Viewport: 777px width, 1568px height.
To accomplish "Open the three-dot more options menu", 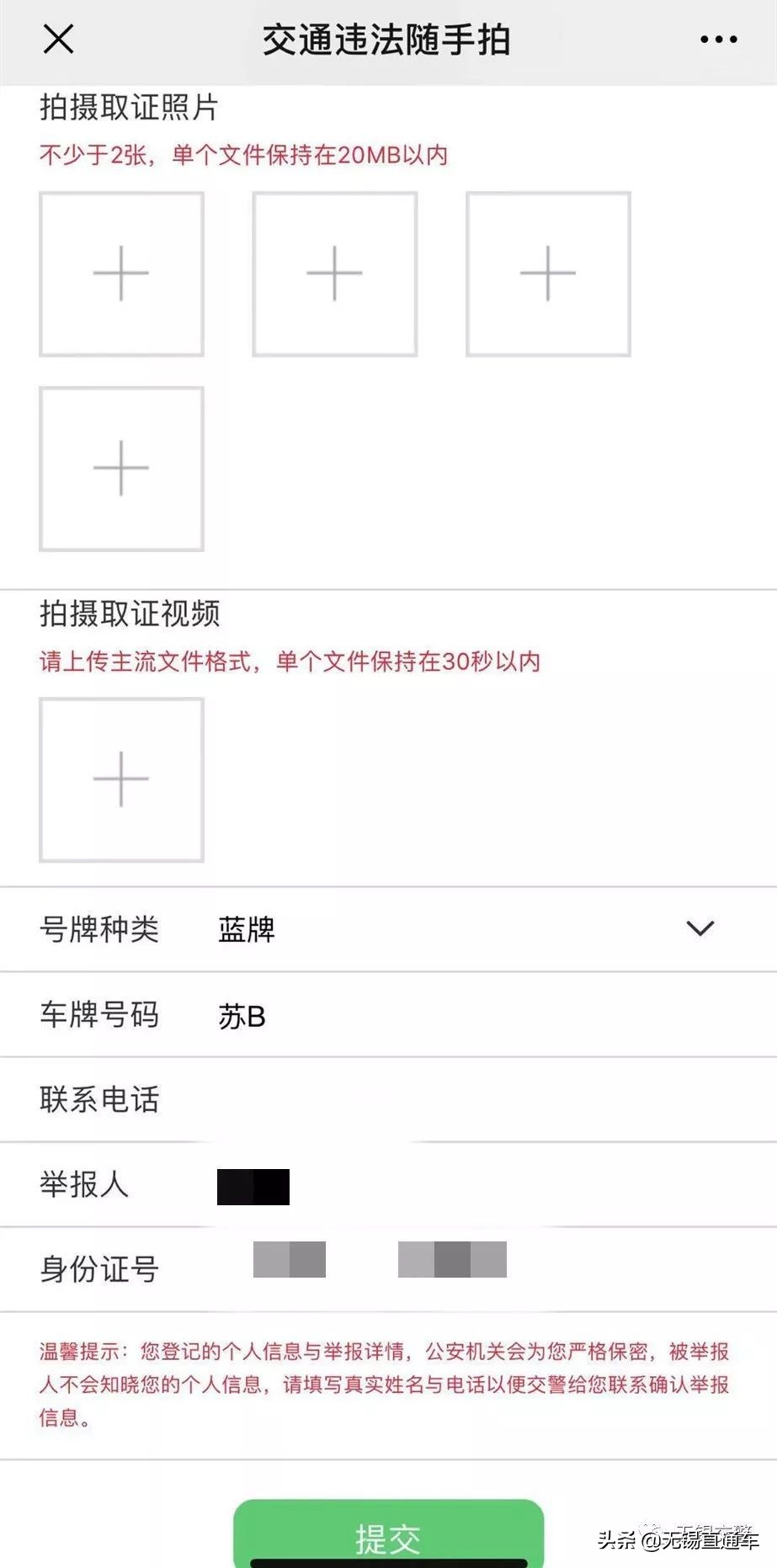I will tap(716, 39).
